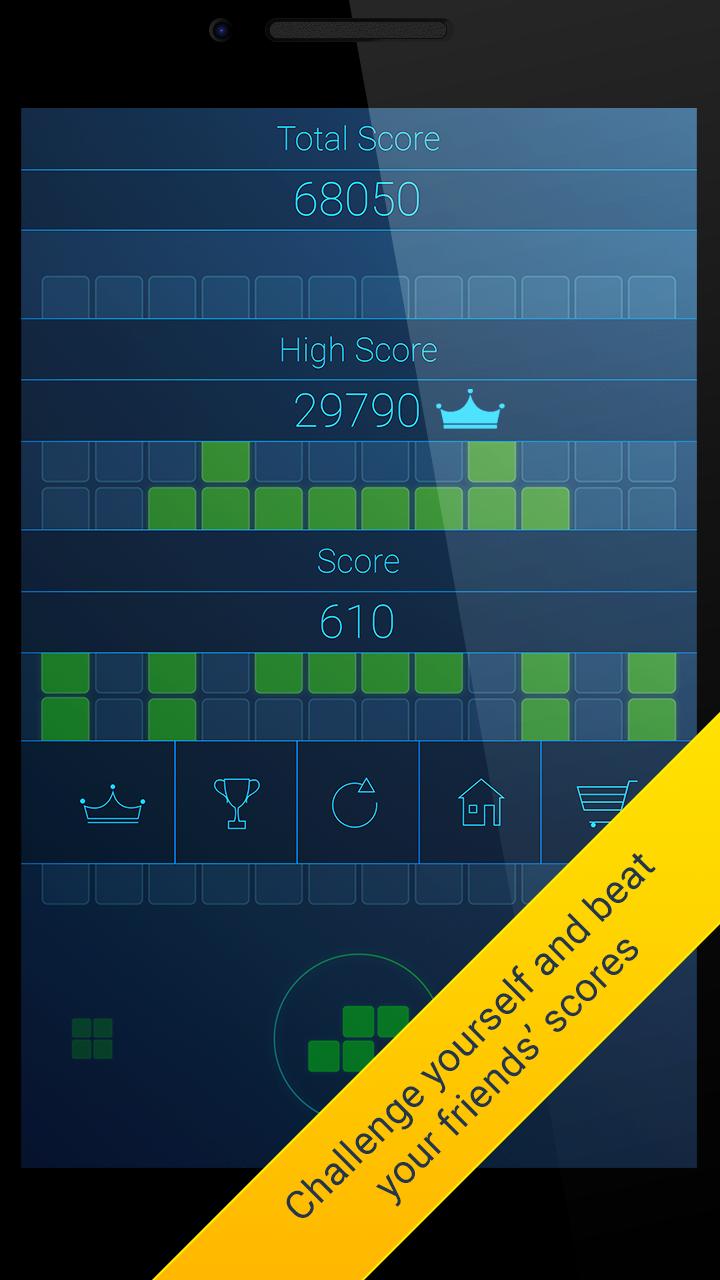Select the score value 29790
Screen dimensions: 720x1280
click(x=358, y=410)
